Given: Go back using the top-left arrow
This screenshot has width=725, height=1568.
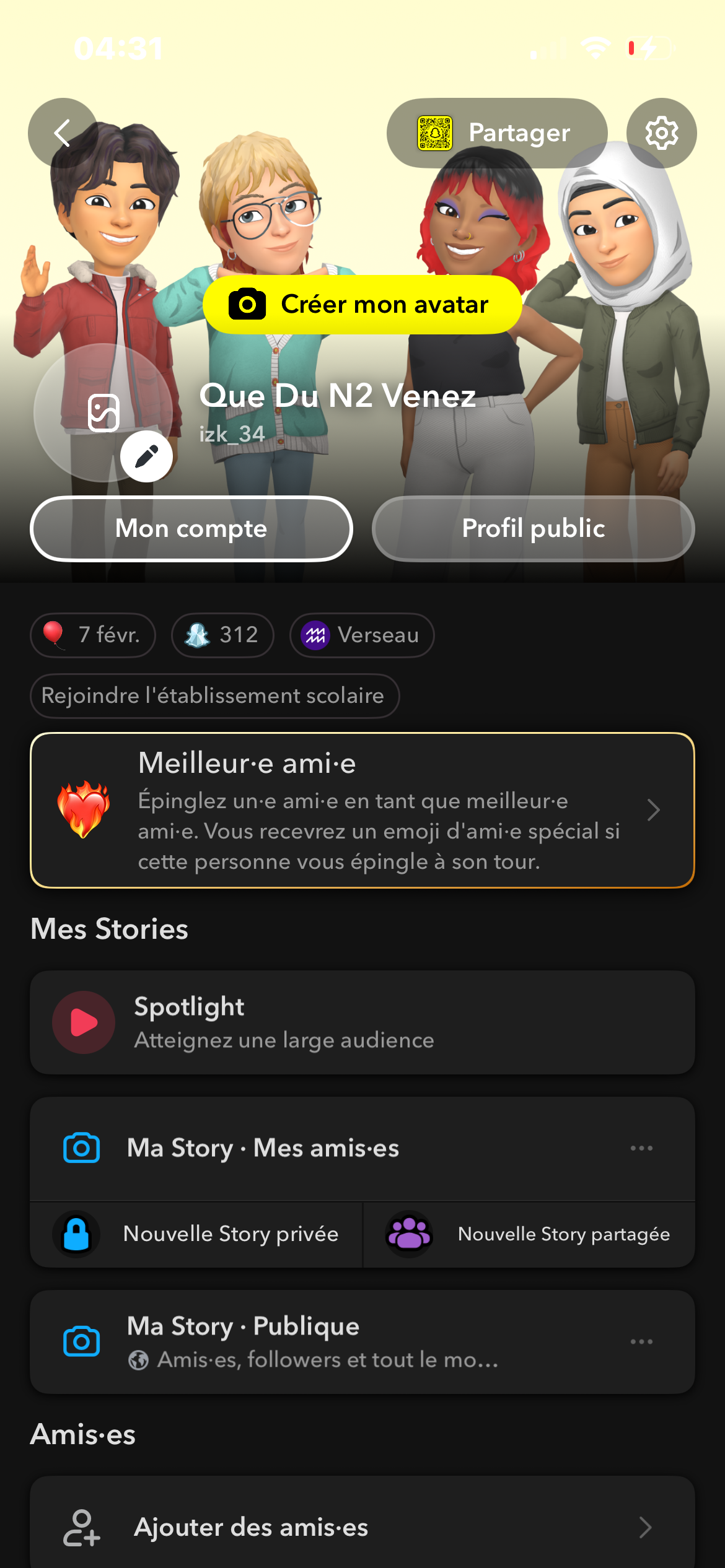Looking at the screenshot, I should click(63, 133).
